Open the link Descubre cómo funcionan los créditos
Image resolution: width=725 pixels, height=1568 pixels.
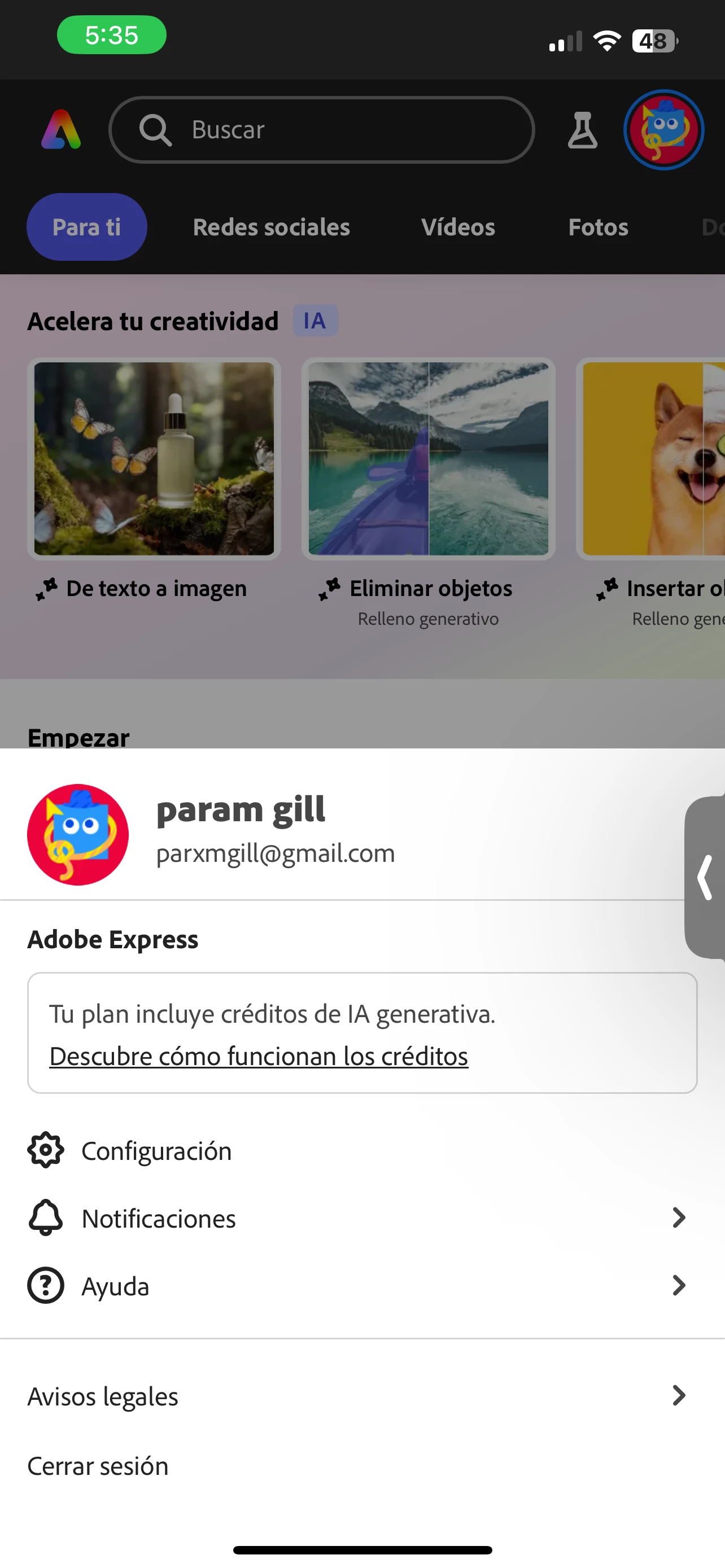click(259, 1056)
